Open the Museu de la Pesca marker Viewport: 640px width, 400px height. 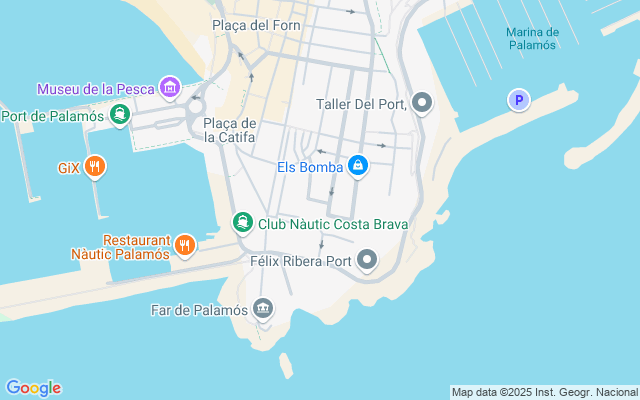click(170, 89)
